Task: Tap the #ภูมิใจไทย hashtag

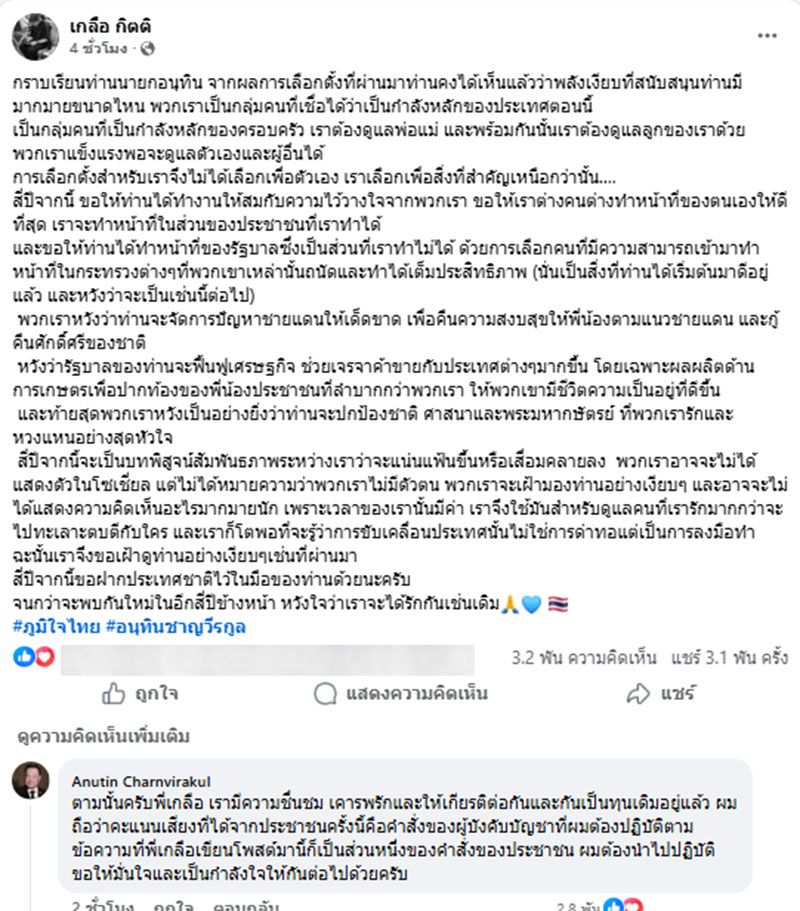Action: click(x=52, y=627)
